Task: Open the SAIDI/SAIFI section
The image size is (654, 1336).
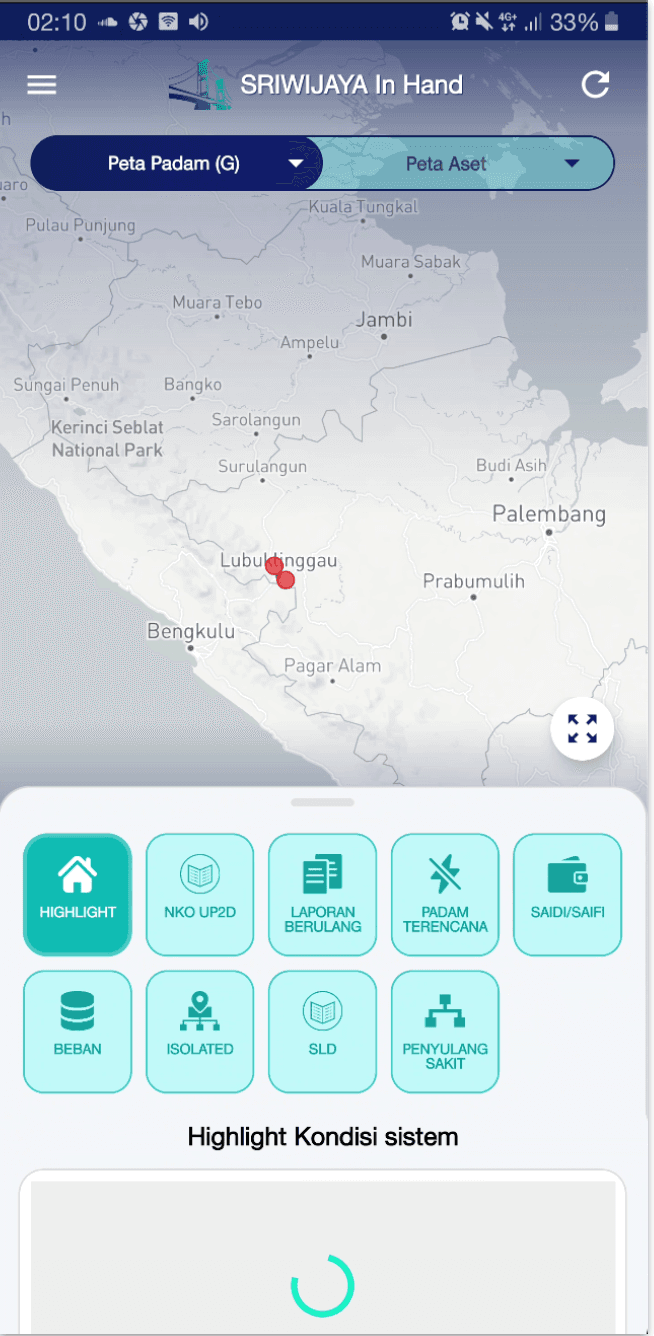Action: 567,894
